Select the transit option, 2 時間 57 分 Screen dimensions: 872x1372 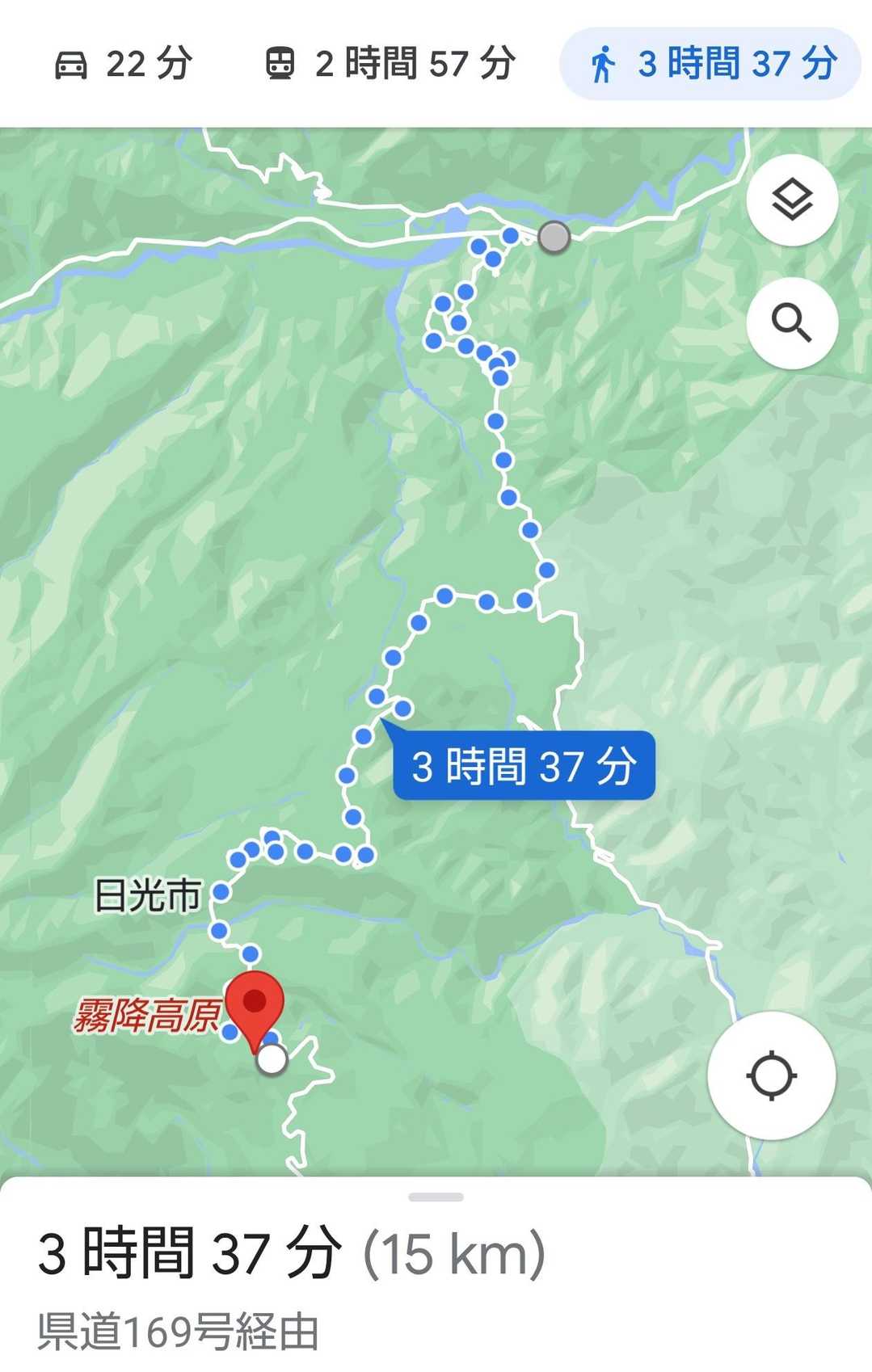click(x=390, y=64)
